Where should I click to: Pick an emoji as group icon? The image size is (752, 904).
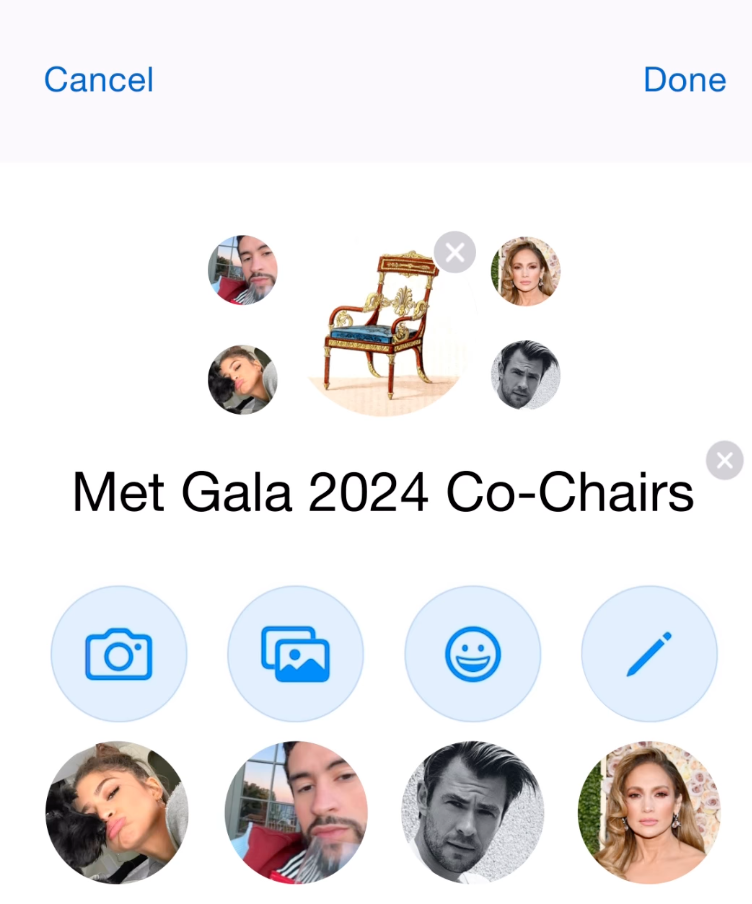(x=472, y=654)
